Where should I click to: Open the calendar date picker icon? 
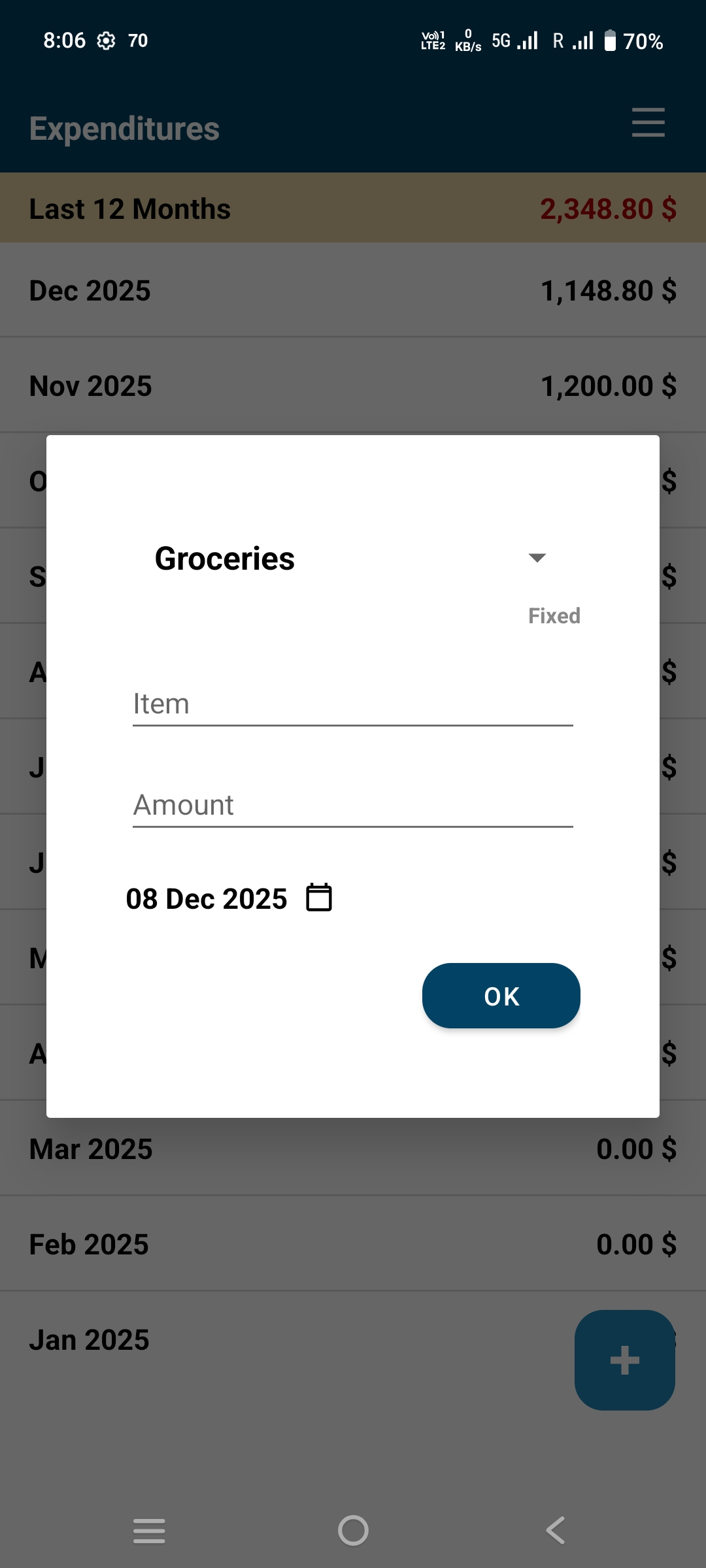pyautogui.click(x=319, y=897)
